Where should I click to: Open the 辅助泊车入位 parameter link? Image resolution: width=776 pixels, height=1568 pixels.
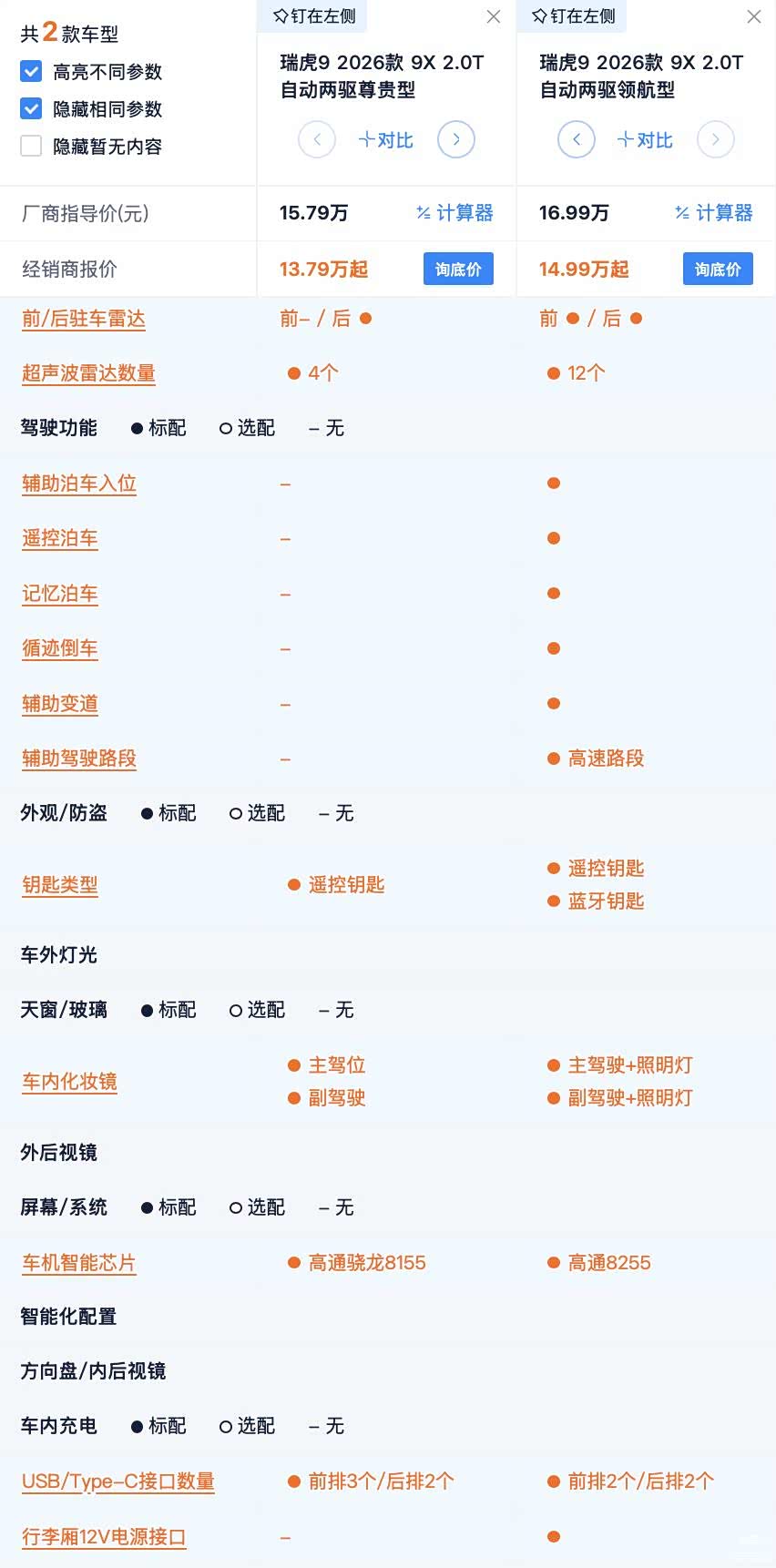[79, 484]
